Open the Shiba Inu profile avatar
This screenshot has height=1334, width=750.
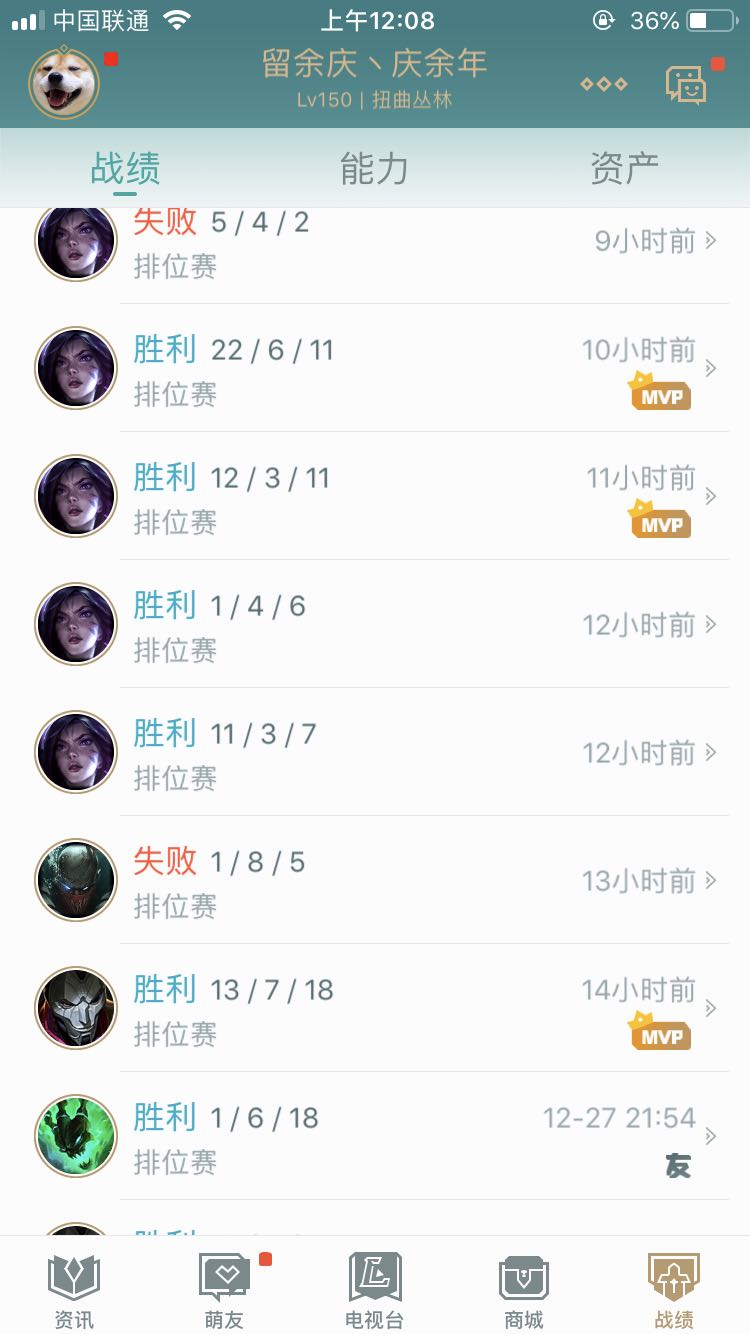tap(64, 82)
